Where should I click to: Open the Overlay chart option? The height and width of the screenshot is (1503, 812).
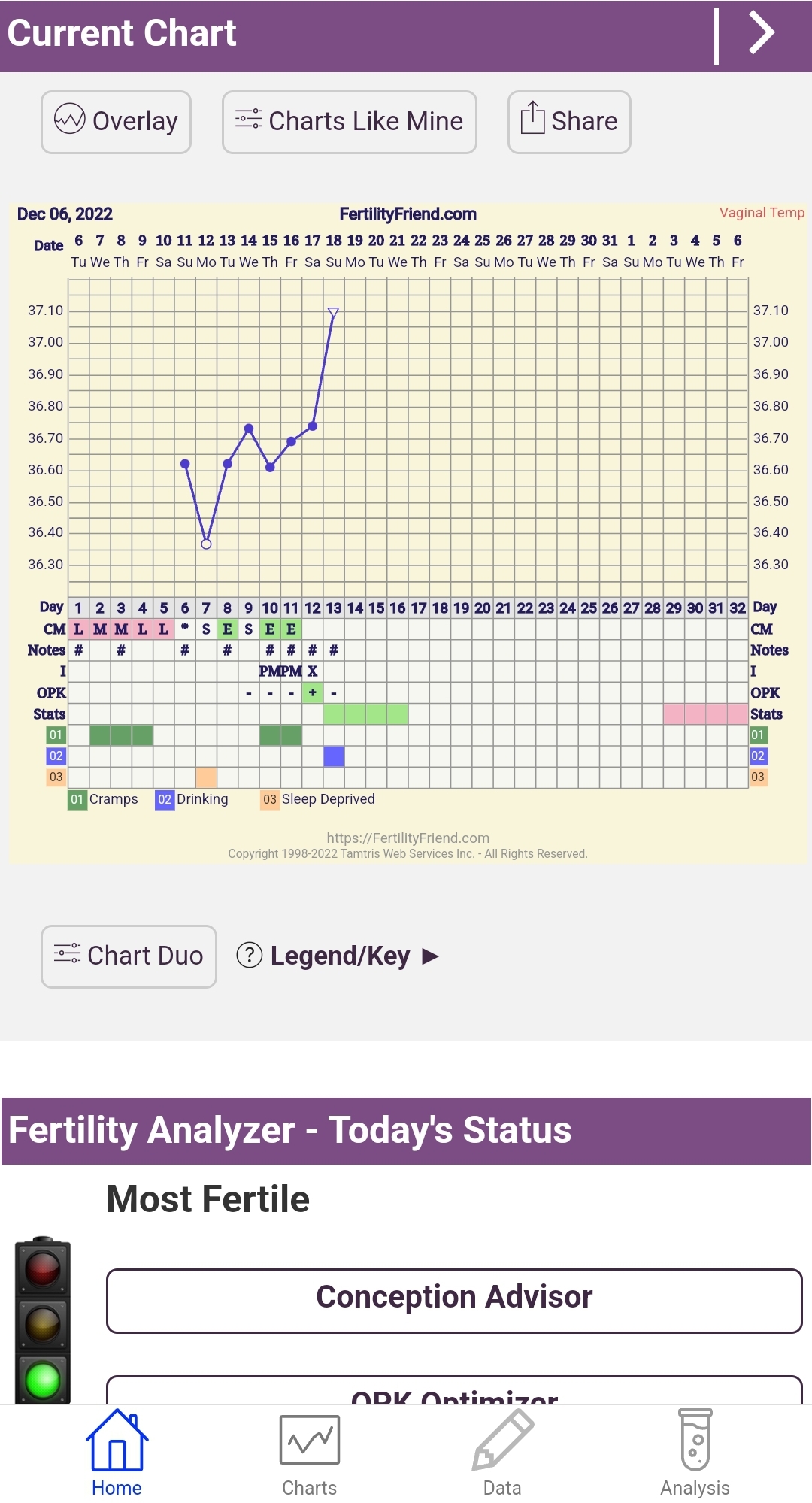[116, 122]
